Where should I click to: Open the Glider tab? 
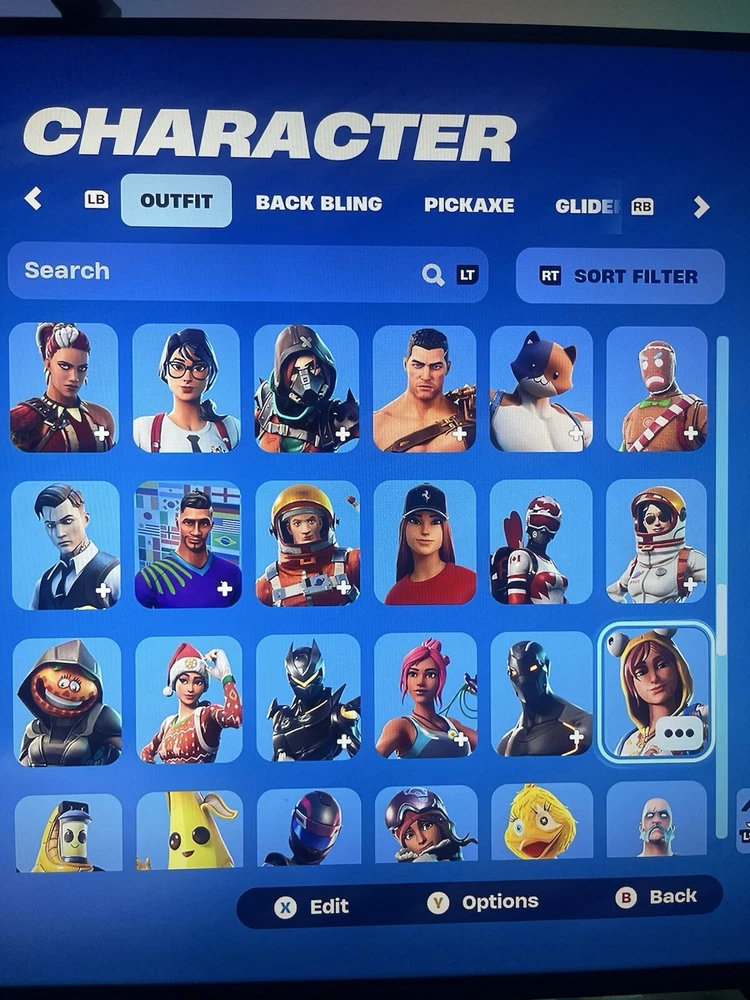point(588,206)
